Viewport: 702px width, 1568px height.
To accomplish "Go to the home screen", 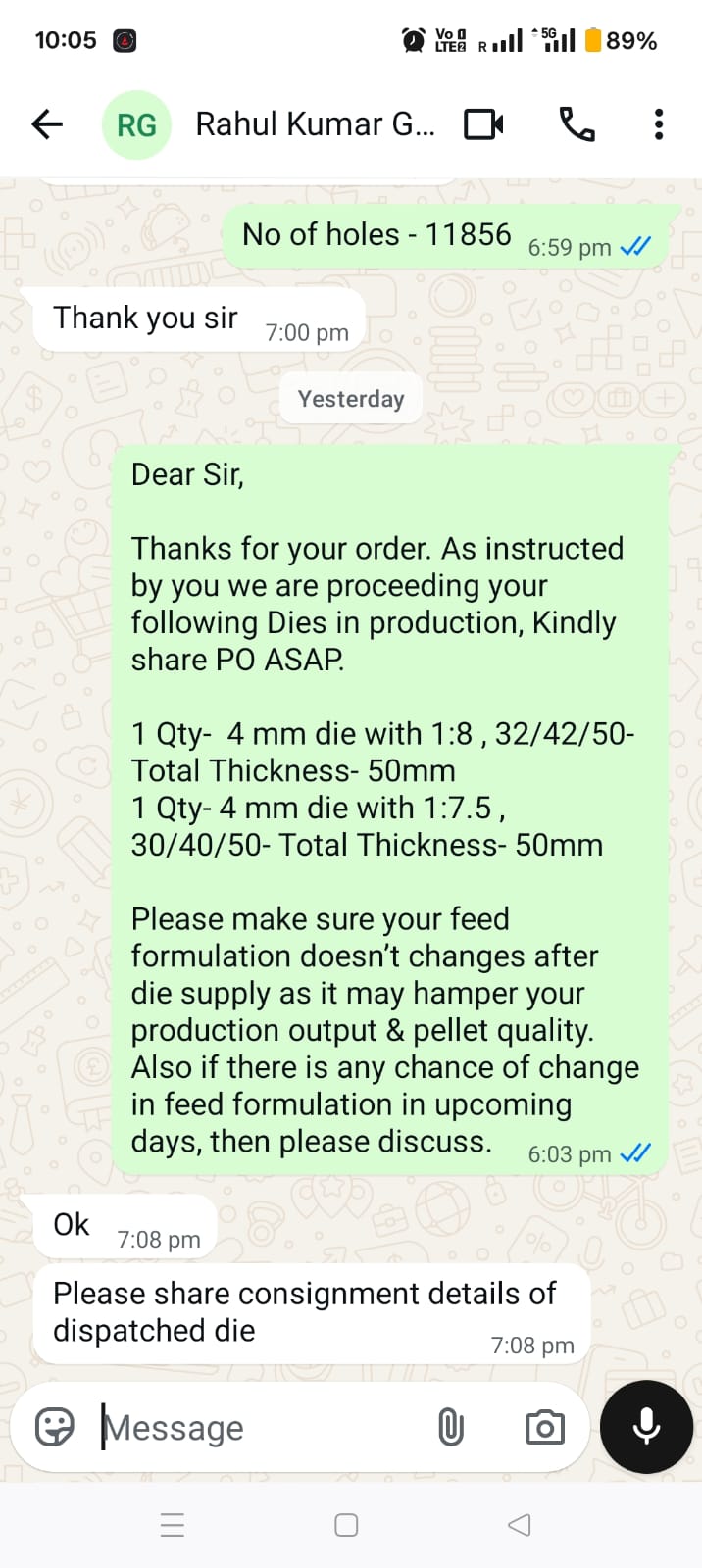I will click(346, 1525).
